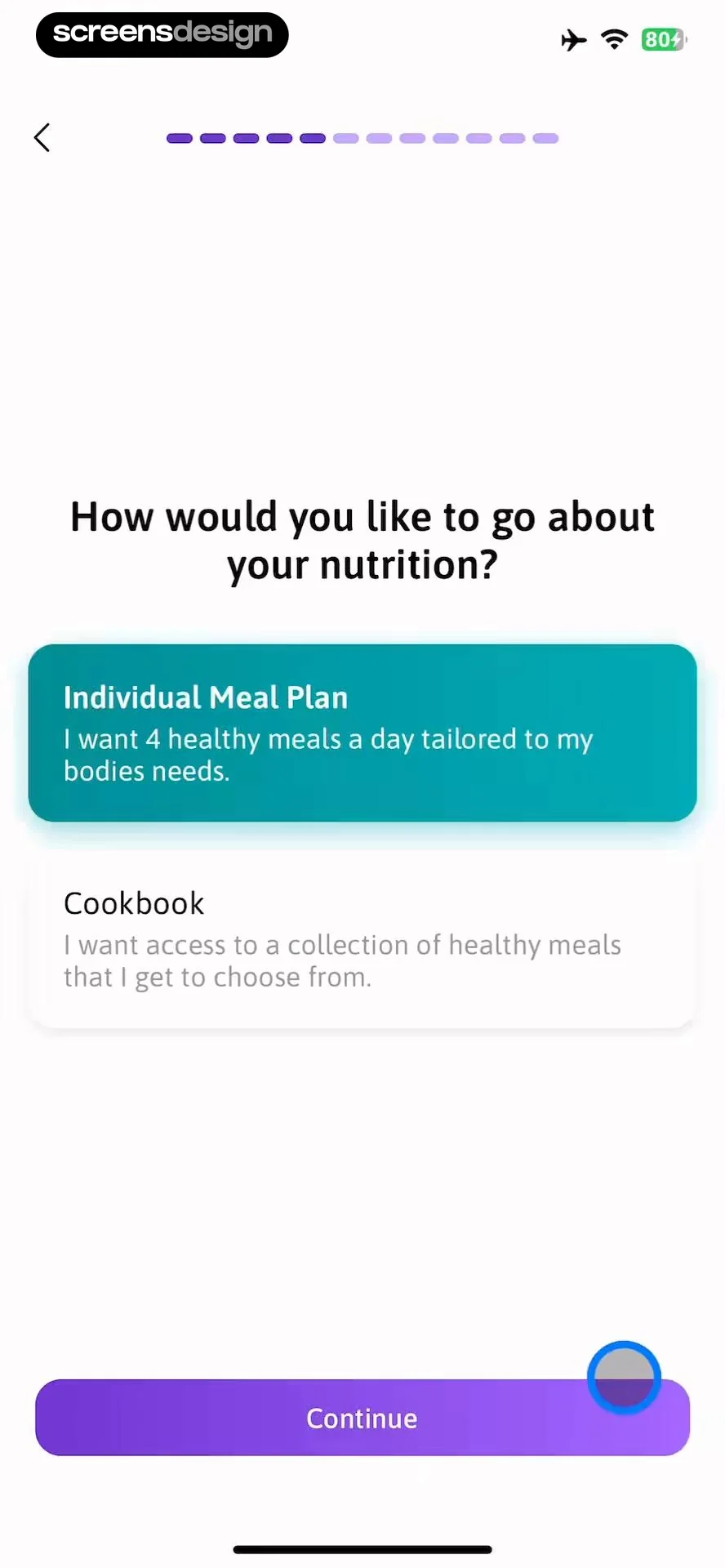Go back with the back arrow
The height and width of the screenshot is (1568, 725).
(42, 137)
